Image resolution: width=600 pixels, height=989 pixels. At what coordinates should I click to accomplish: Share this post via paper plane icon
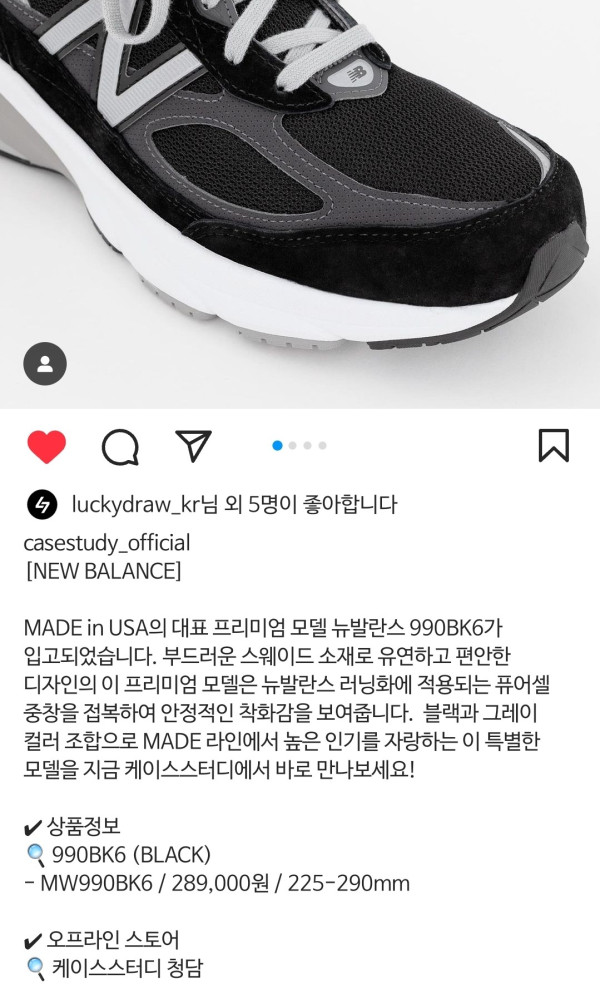coord(193,446)
